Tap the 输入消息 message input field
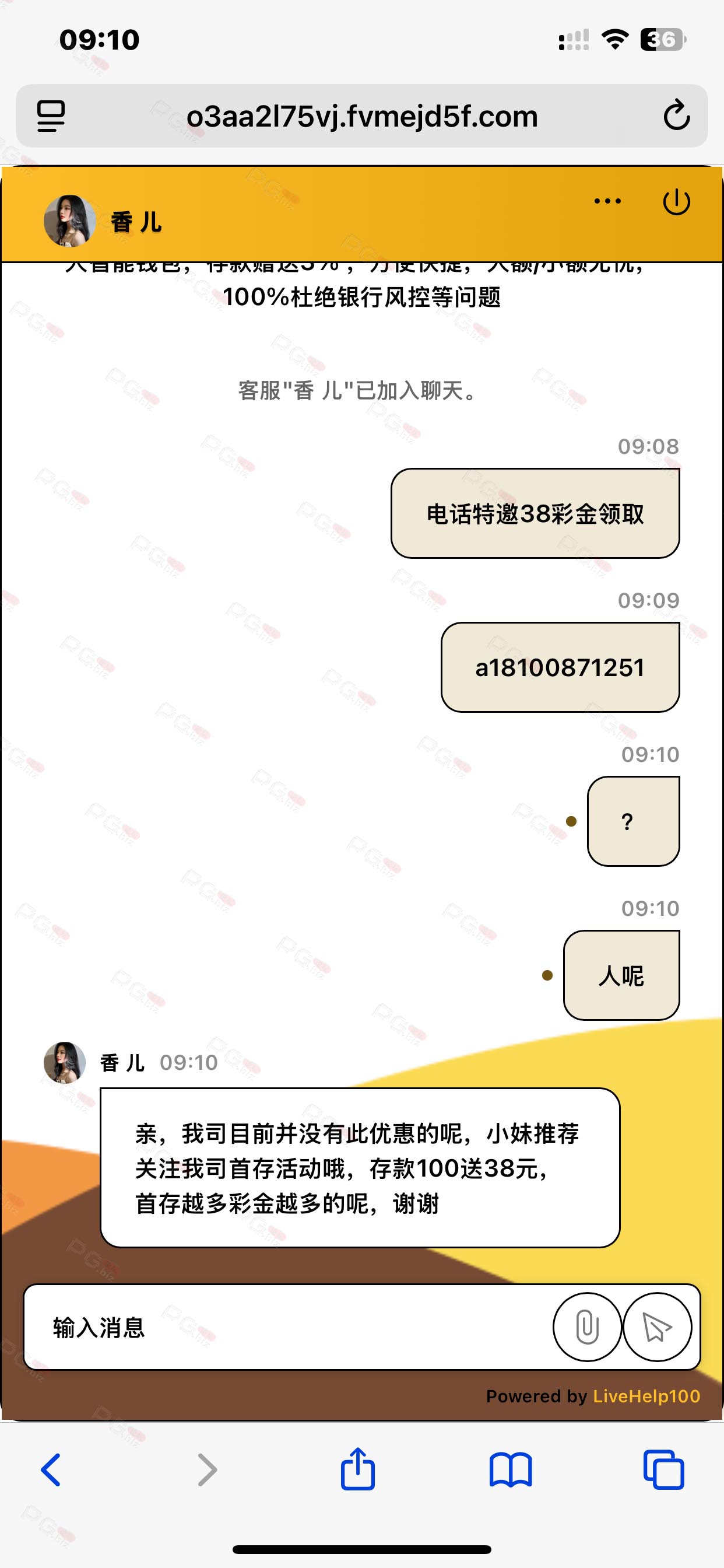This screenshot has width=724, height=1568. pos(286,1327)
